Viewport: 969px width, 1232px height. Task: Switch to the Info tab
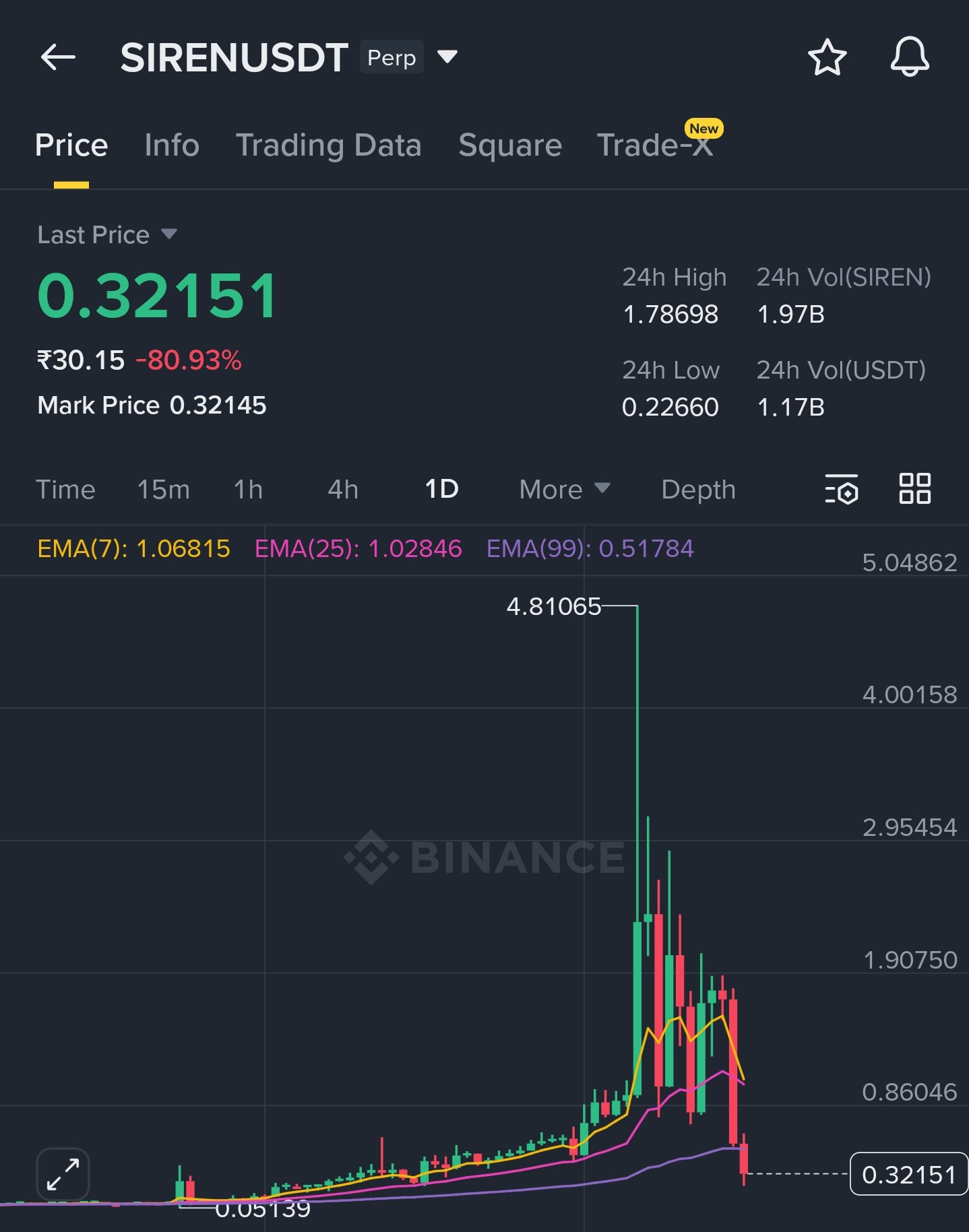pos(172,145)
